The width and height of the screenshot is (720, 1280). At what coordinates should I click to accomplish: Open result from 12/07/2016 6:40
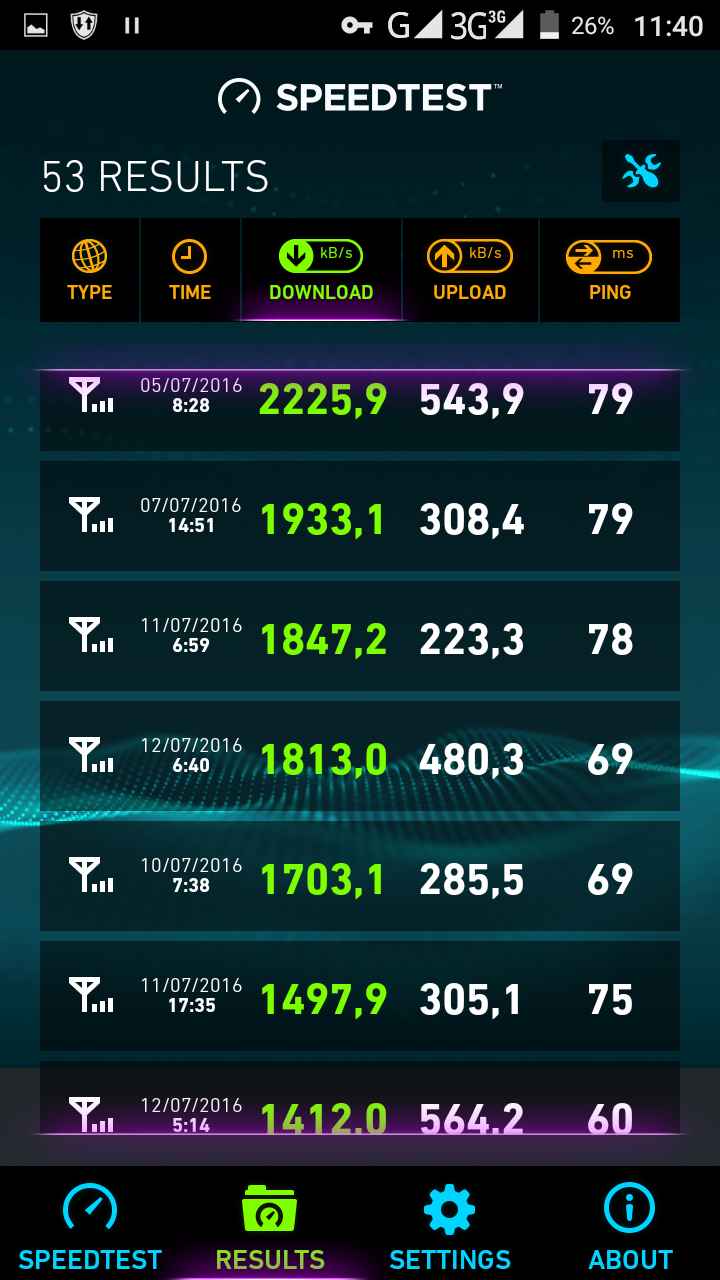(360, 757)
